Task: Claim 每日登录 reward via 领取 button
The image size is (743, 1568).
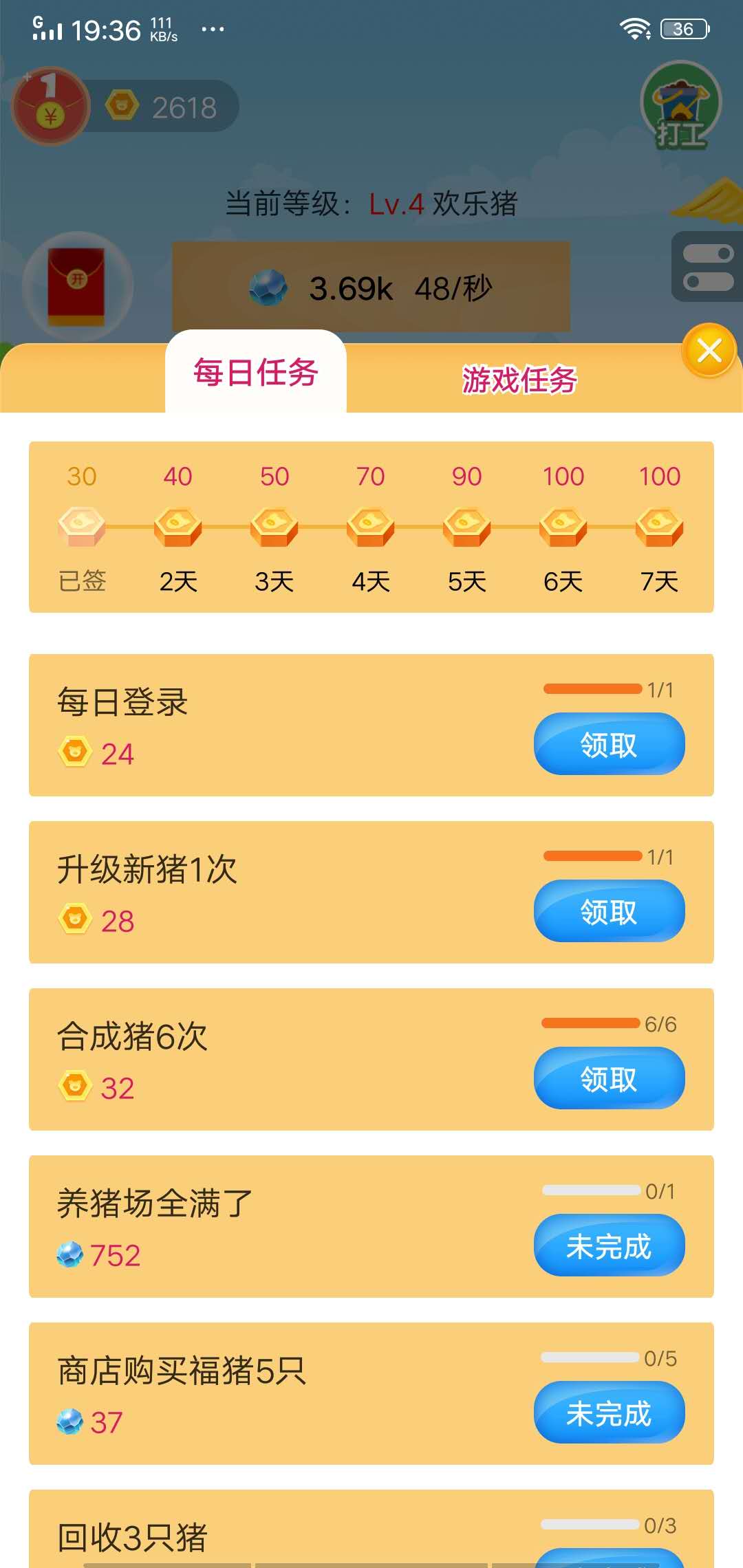Action: (x=608, y=743)
